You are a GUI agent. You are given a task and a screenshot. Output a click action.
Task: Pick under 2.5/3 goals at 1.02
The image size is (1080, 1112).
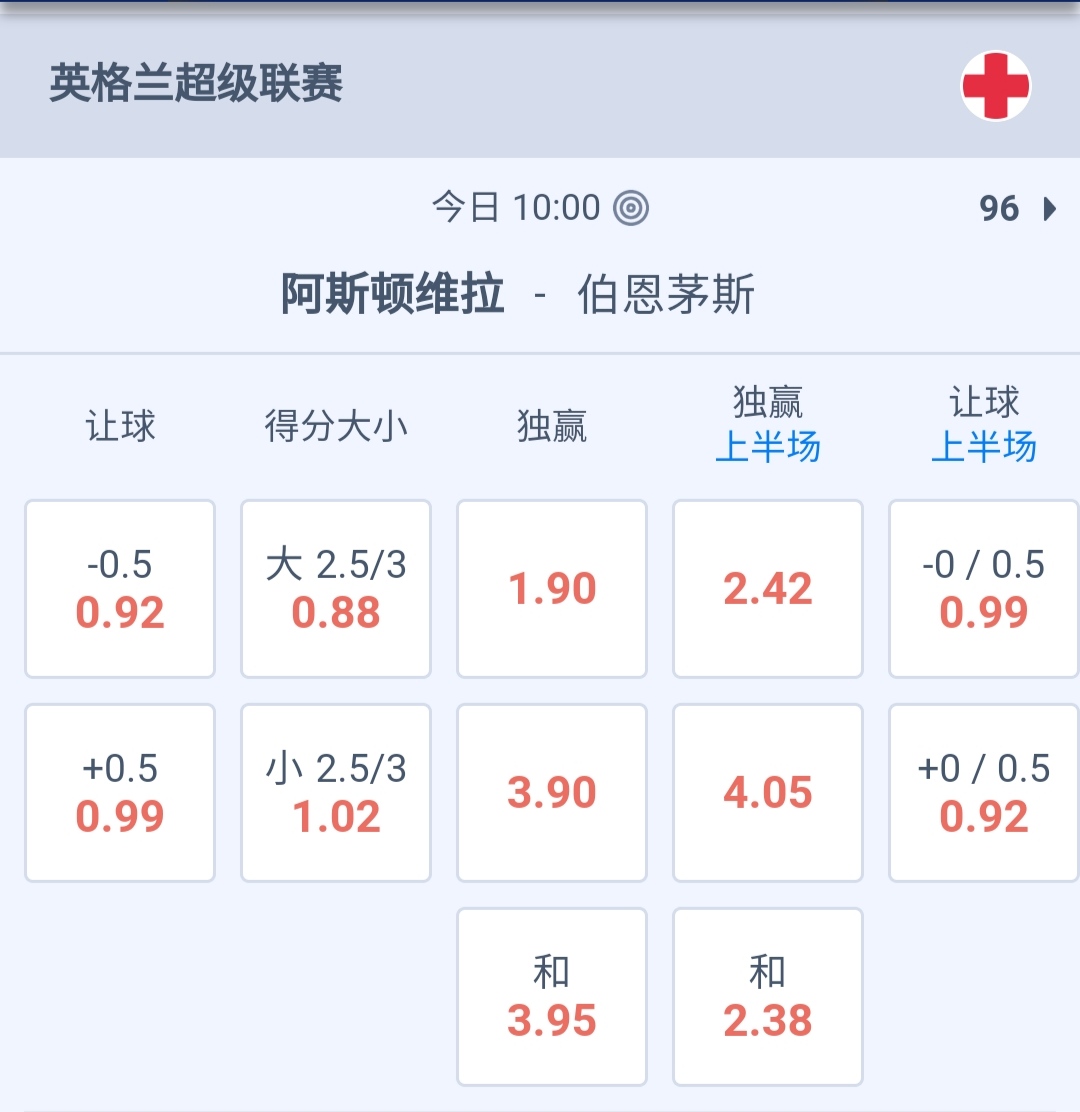[x=336, y=793]
